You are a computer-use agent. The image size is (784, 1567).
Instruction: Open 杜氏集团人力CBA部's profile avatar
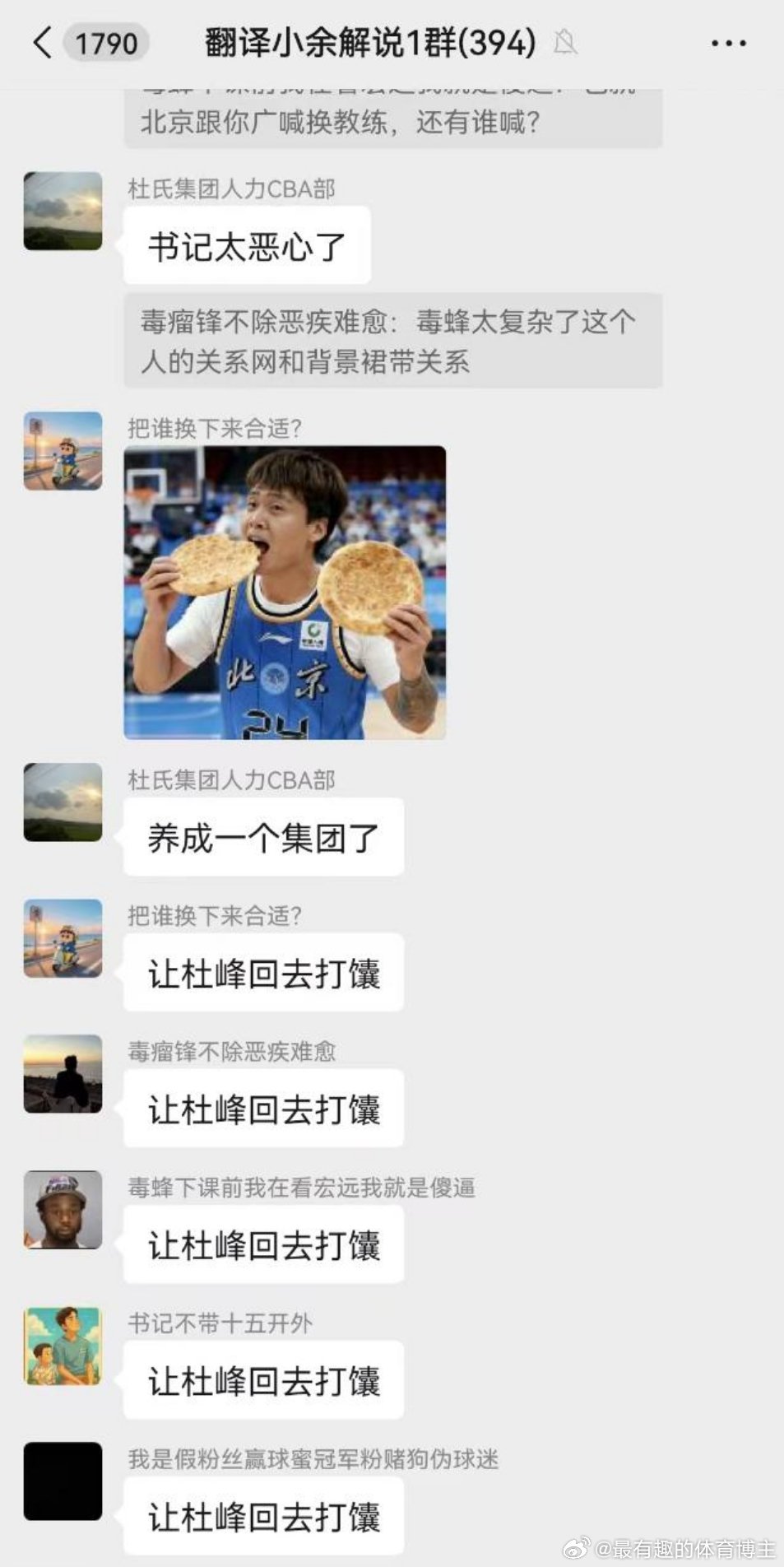coord(62,210)
